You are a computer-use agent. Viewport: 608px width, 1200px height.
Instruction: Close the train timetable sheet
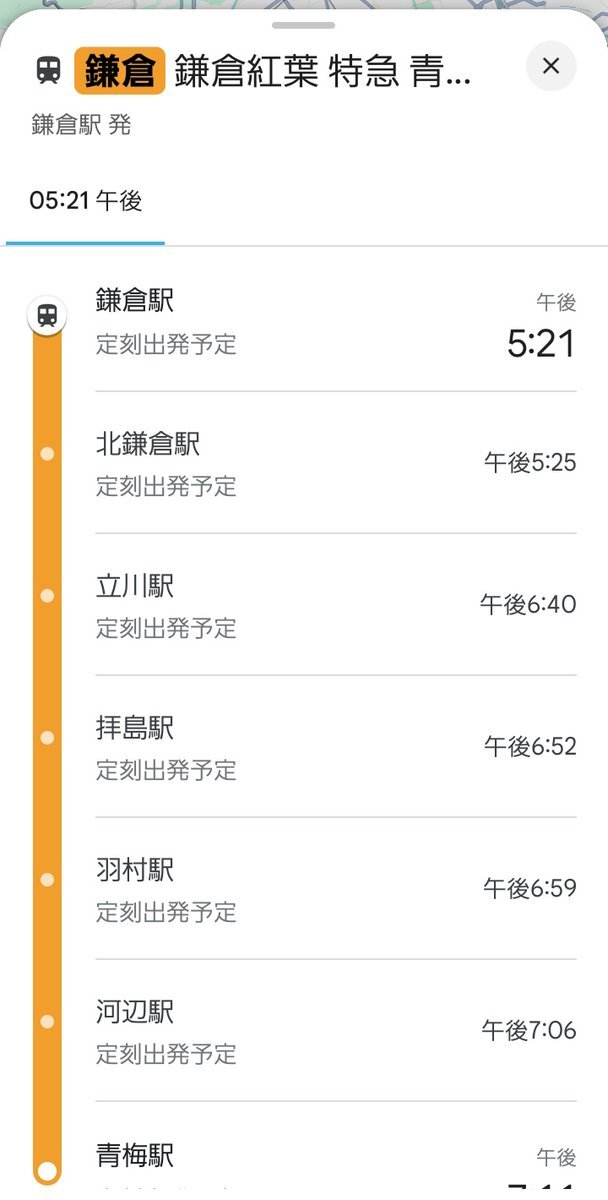point(551,67)
